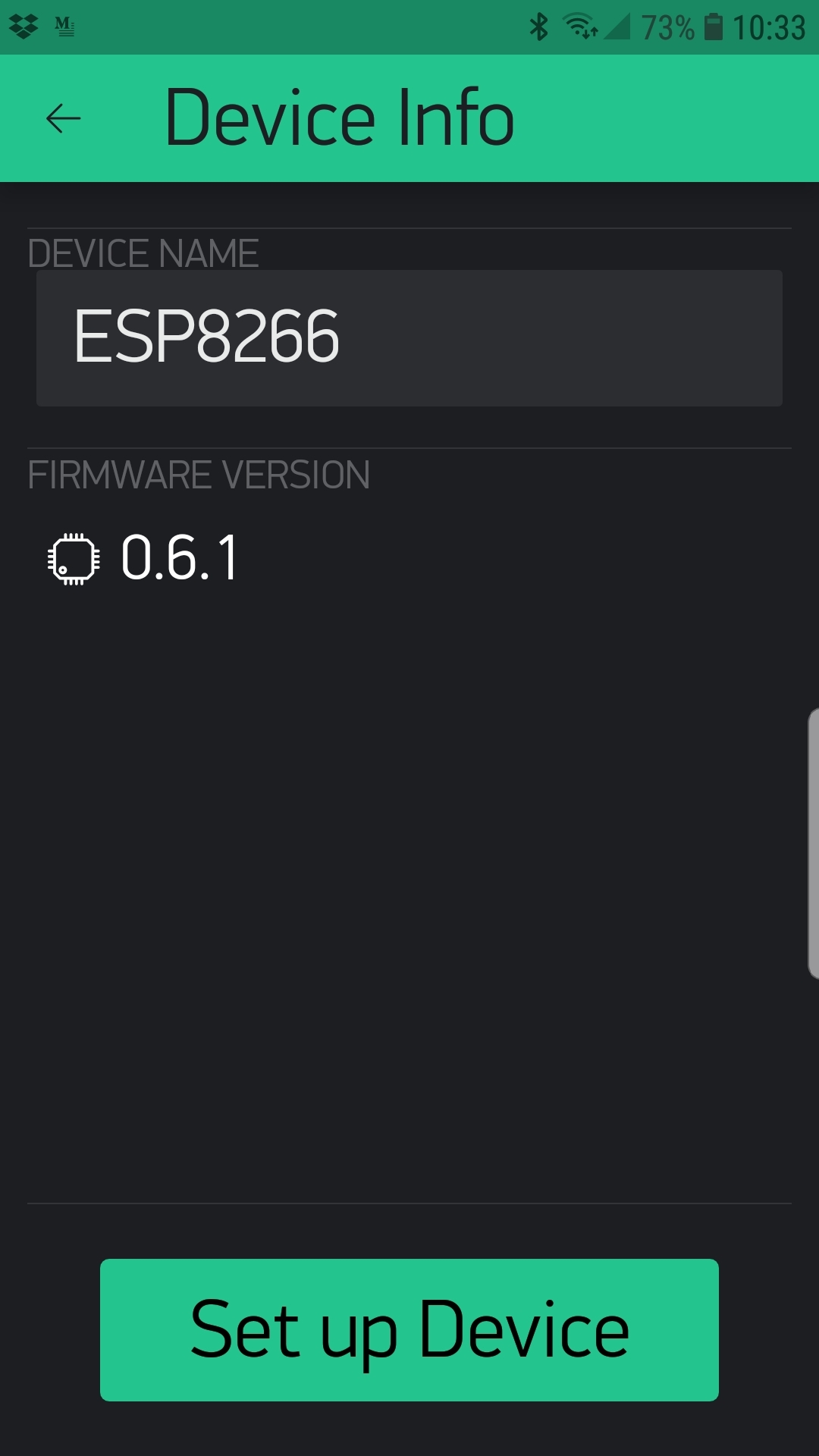Edit the ESP8266 device name field

click(409, 338)
